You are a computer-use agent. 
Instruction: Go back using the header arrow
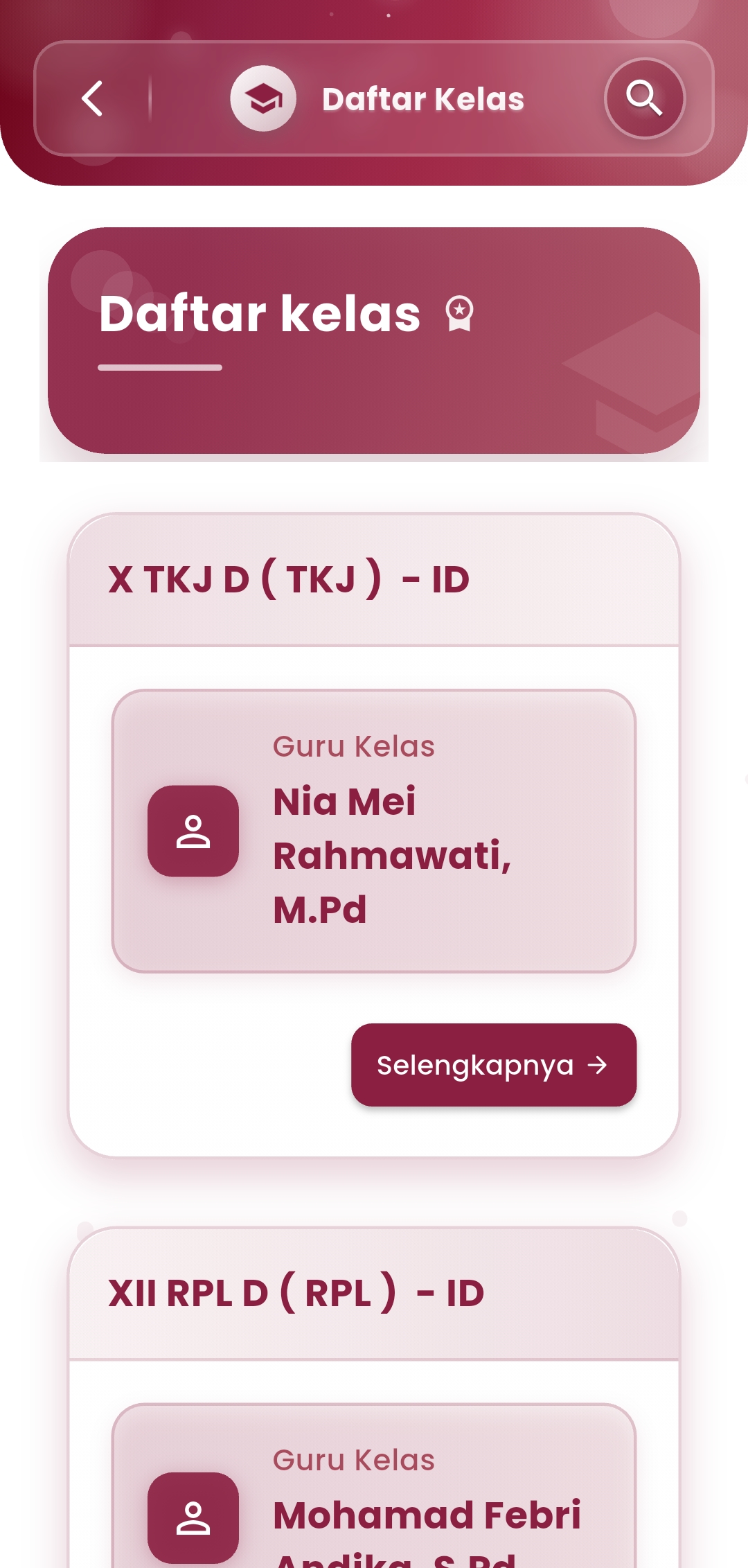point(93,98)
